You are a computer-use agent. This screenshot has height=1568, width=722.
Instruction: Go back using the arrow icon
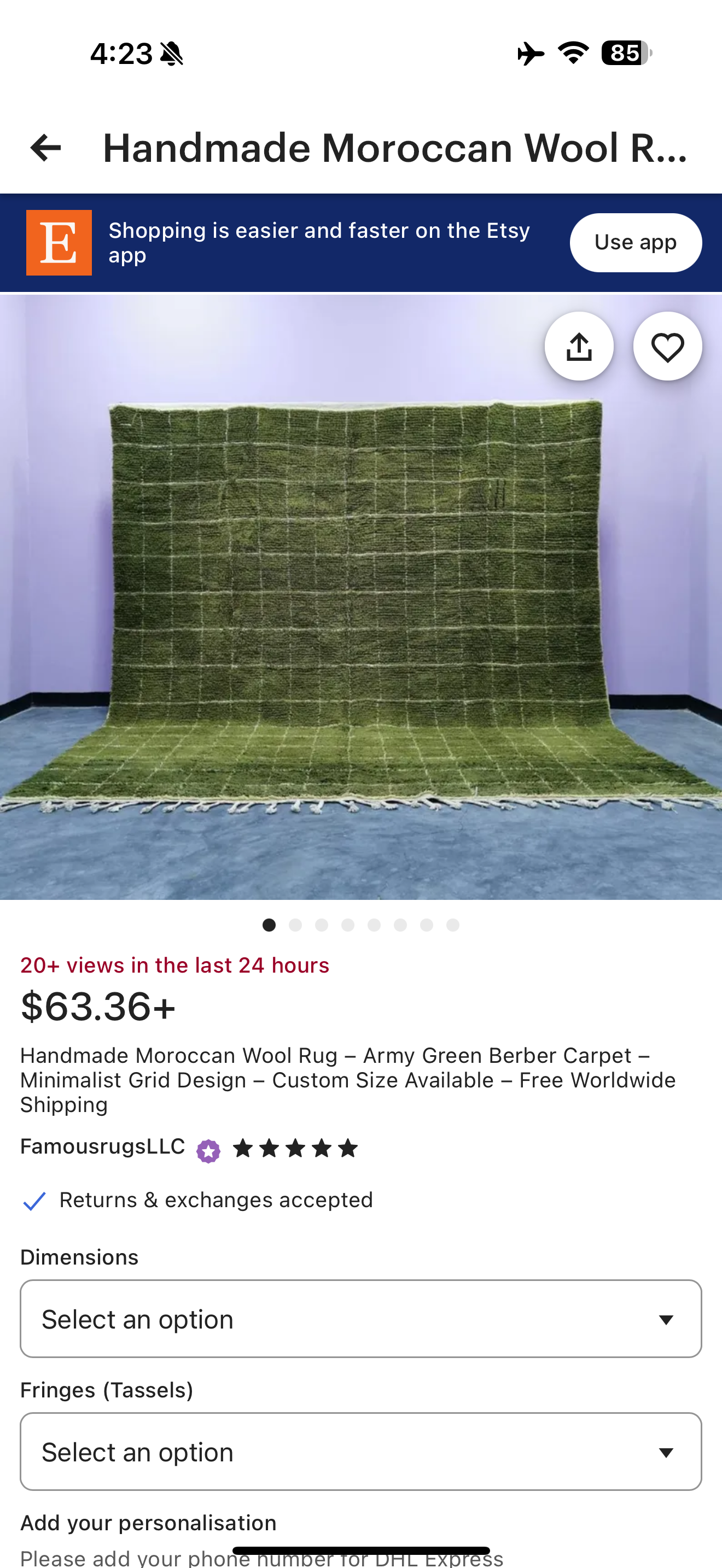[x=45, y=148]
